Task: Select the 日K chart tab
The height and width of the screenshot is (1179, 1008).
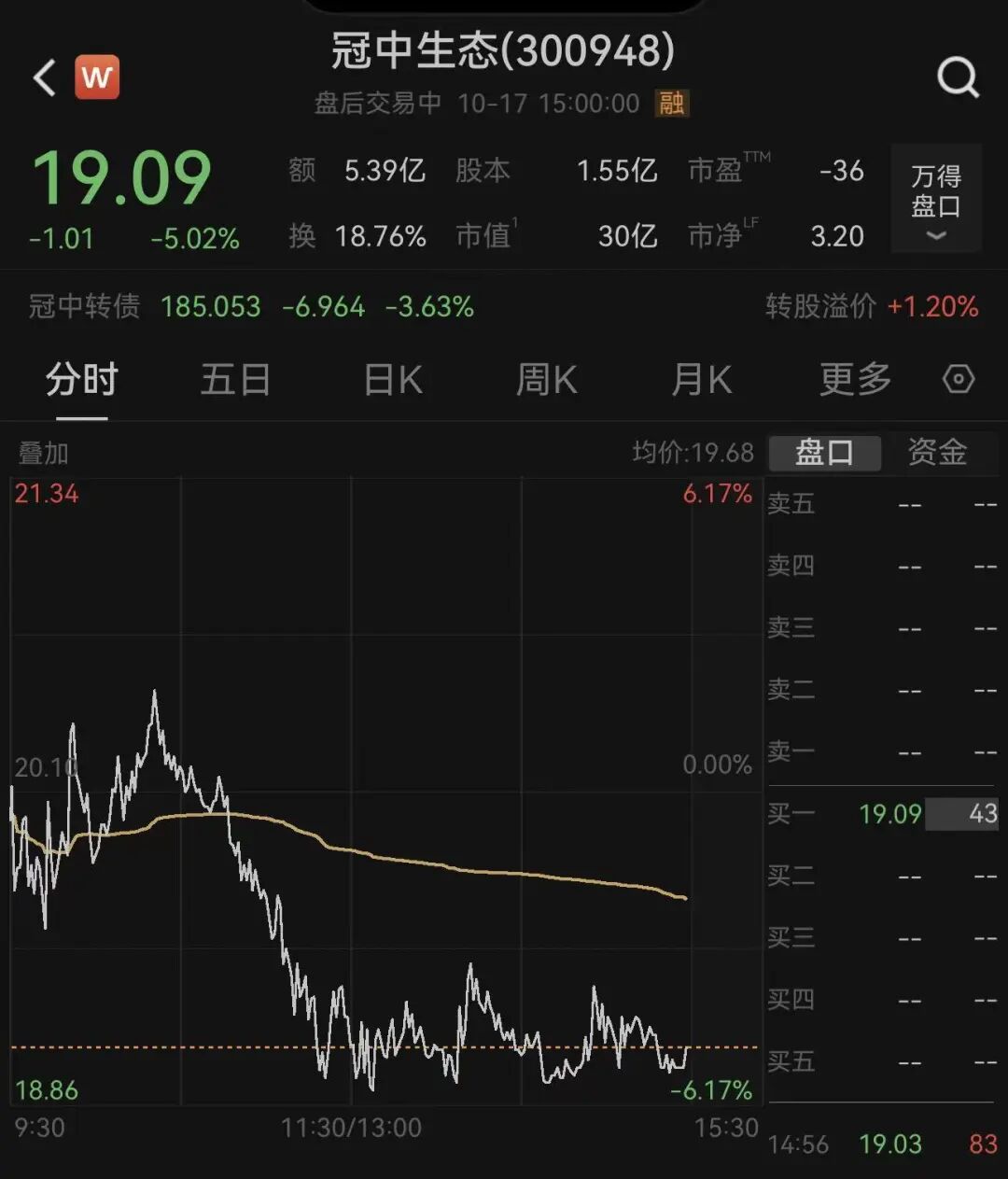Action: [x=393, y=381]
